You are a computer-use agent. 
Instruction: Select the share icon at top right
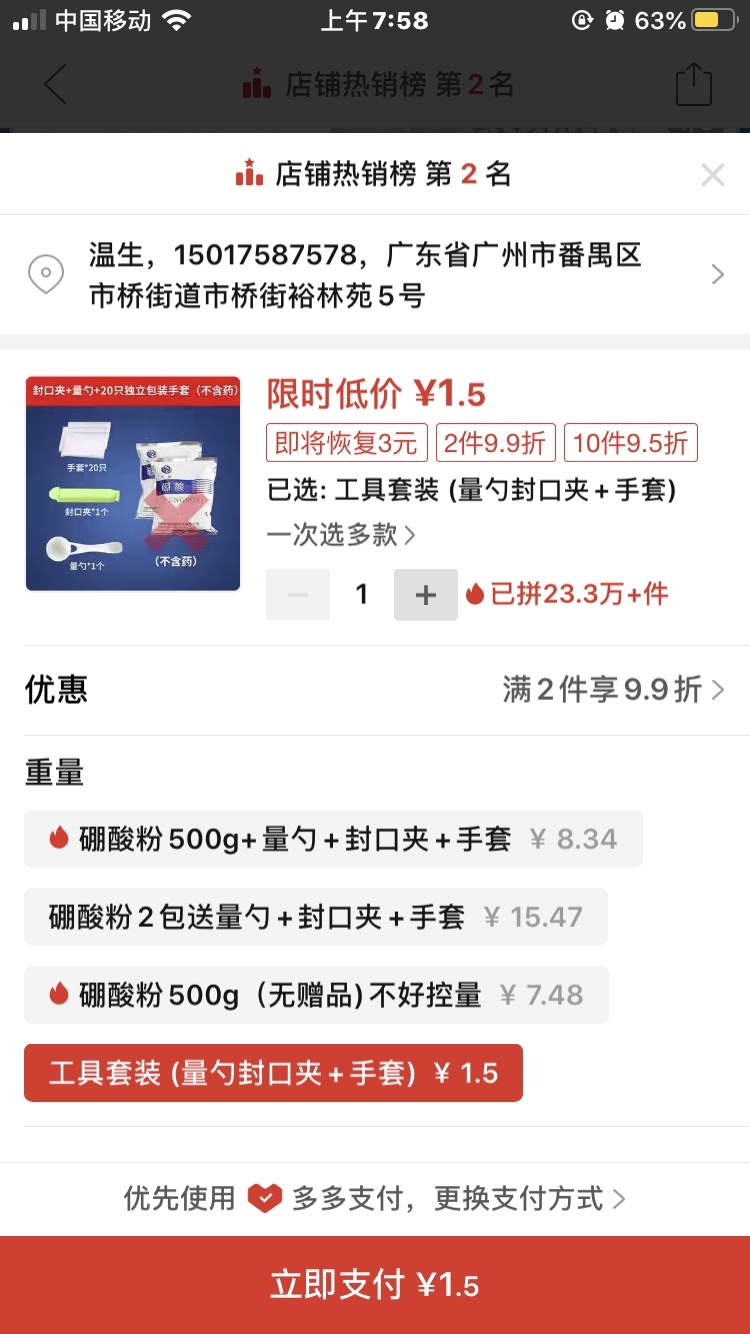pos(695,85)
